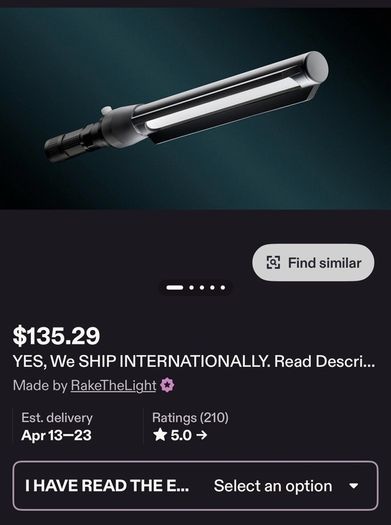Tap the Find similar button
The image size is (391, 525).
coord(313,262)
